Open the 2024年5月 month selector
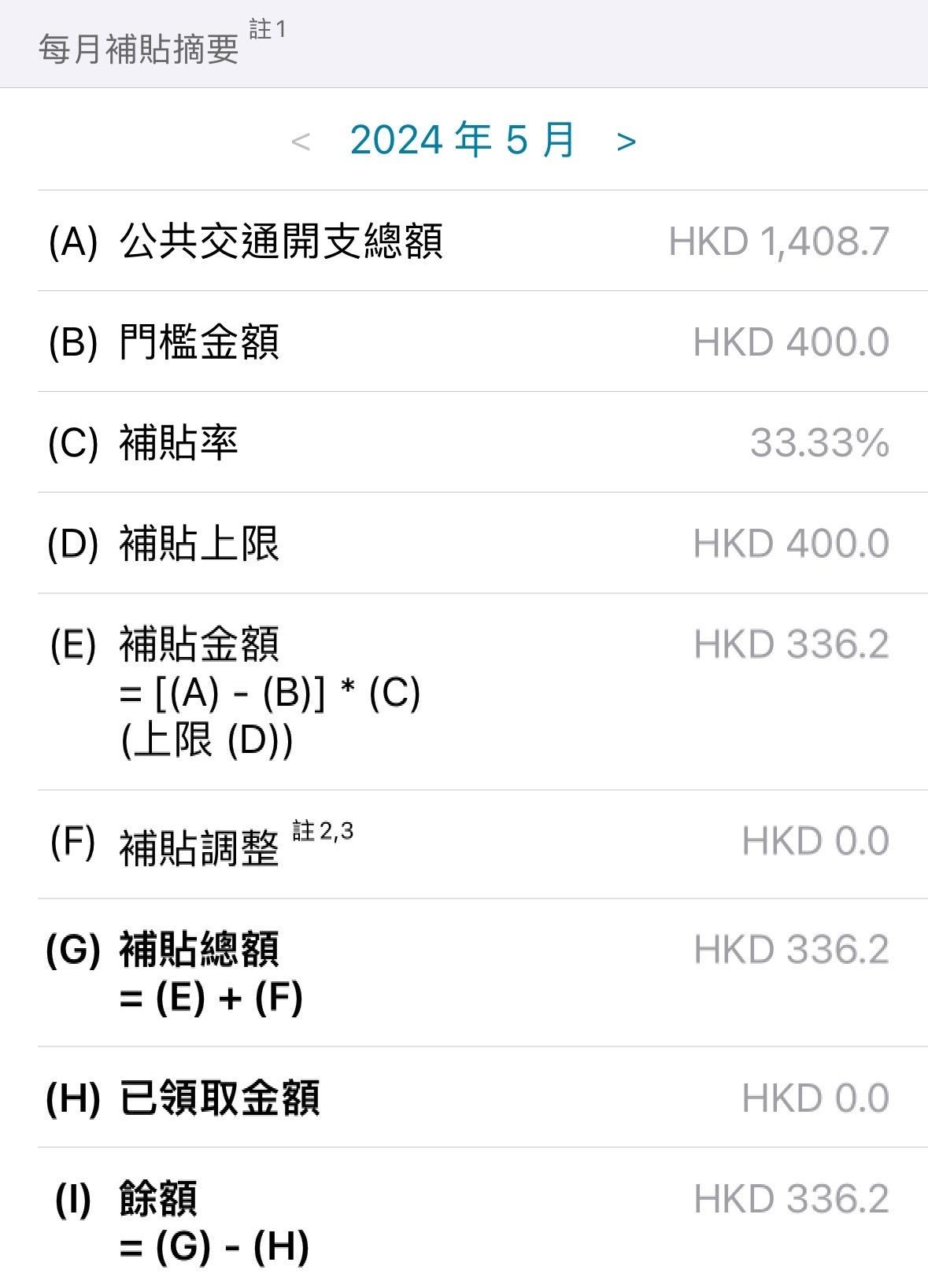 click(x=463, y=140)
